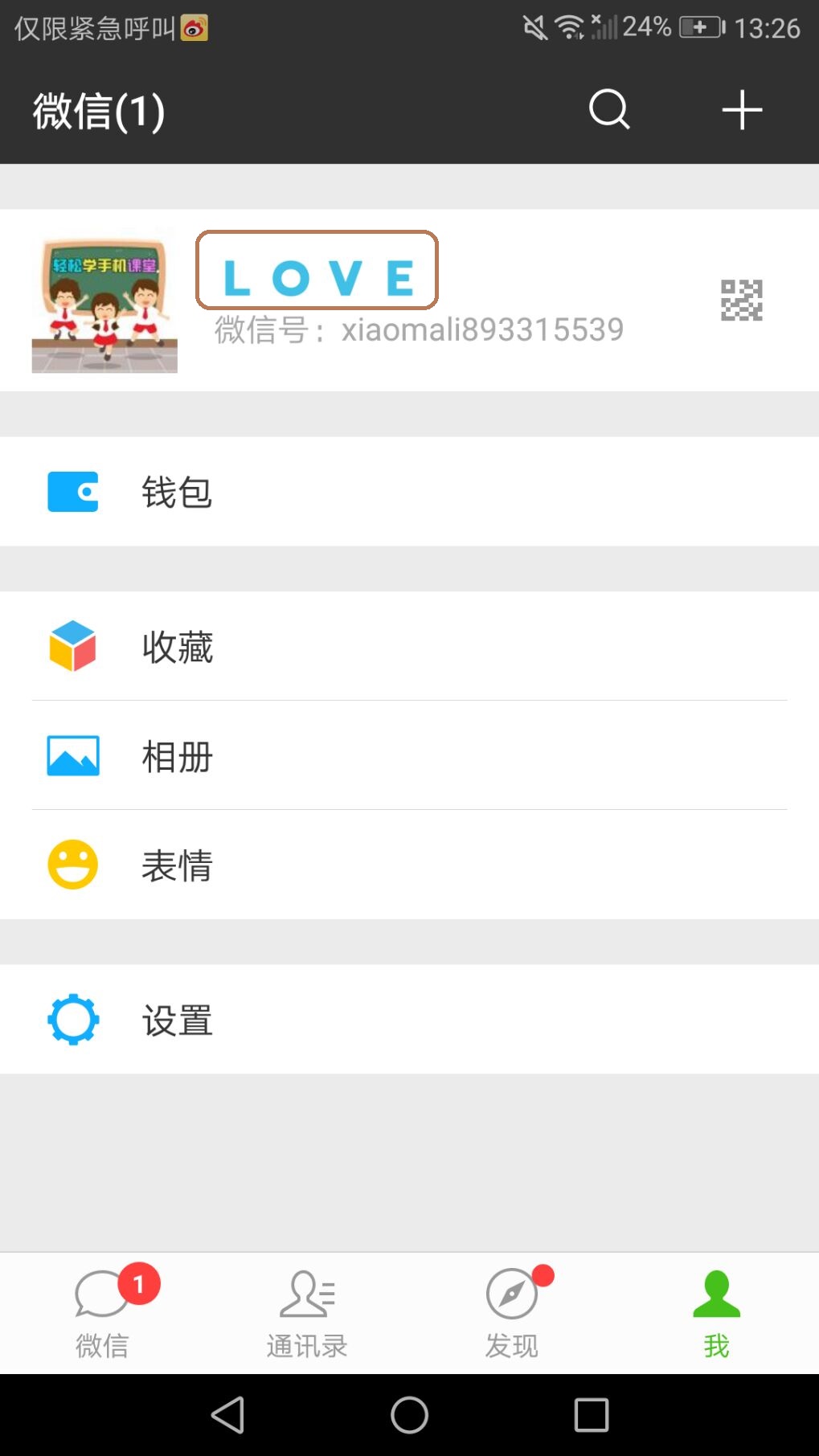Open Stickers via the smiley 表情 icon

coord(176,865)
